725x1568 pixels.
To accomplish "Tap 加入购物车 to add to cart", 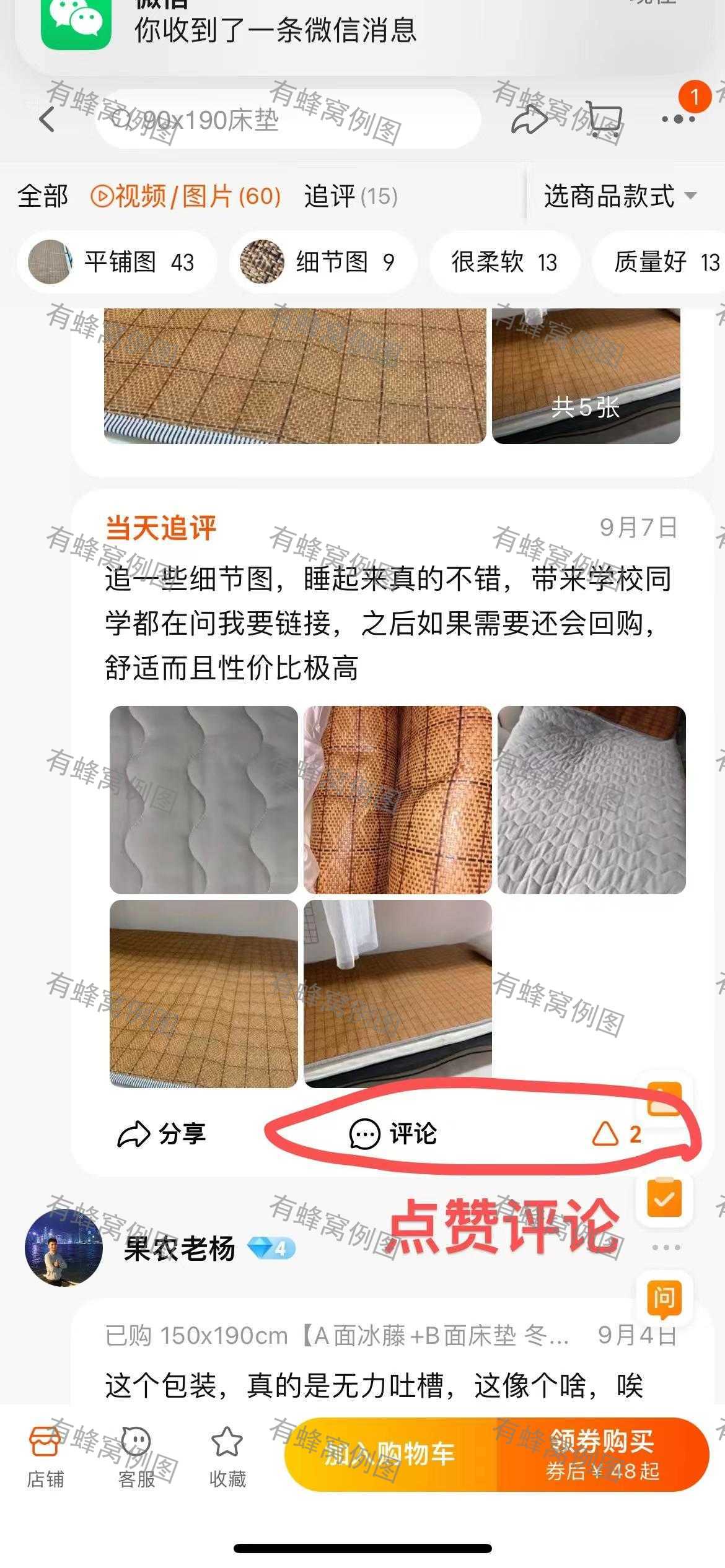I will (390, 1453).
